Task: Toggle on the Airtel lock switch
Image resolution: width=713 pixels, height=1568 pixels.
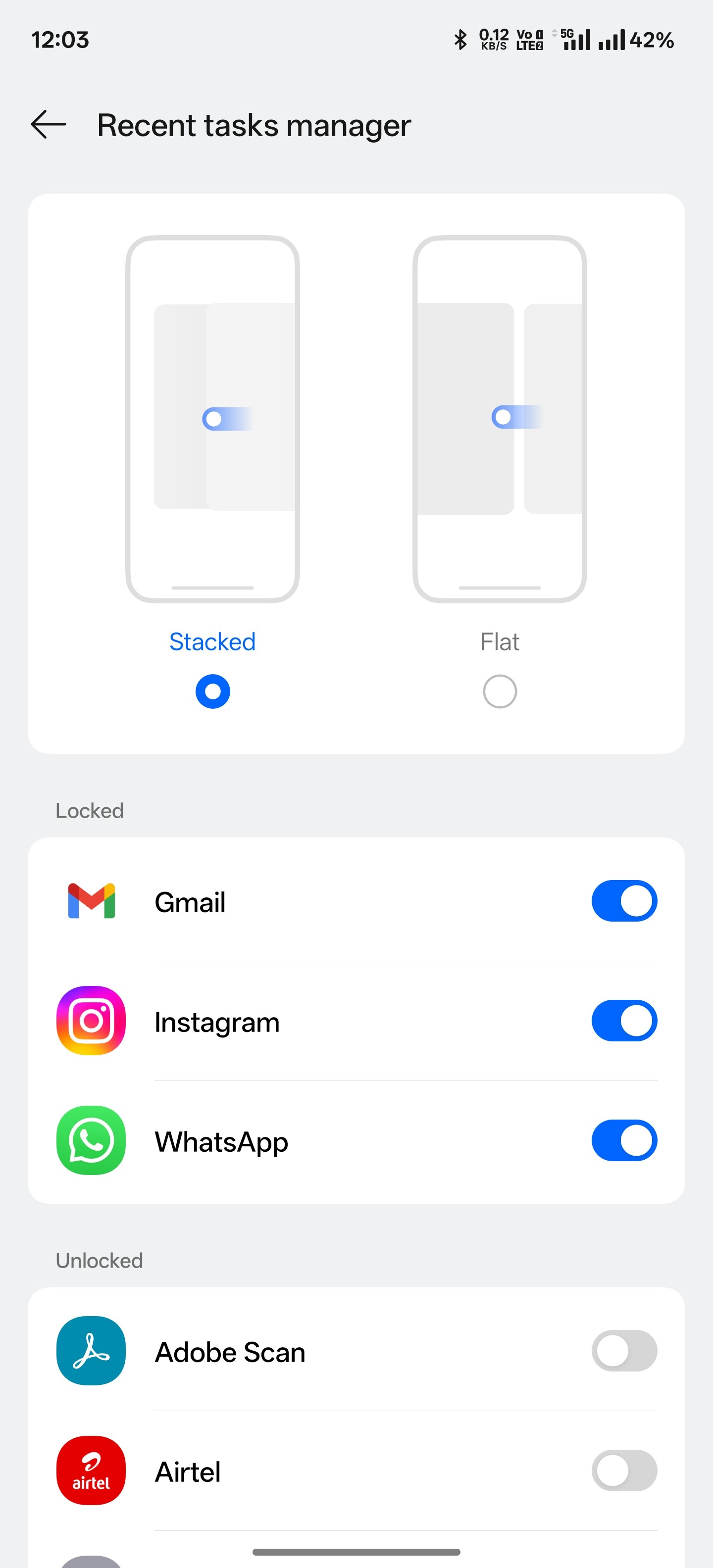Action: pos(624,1470)
